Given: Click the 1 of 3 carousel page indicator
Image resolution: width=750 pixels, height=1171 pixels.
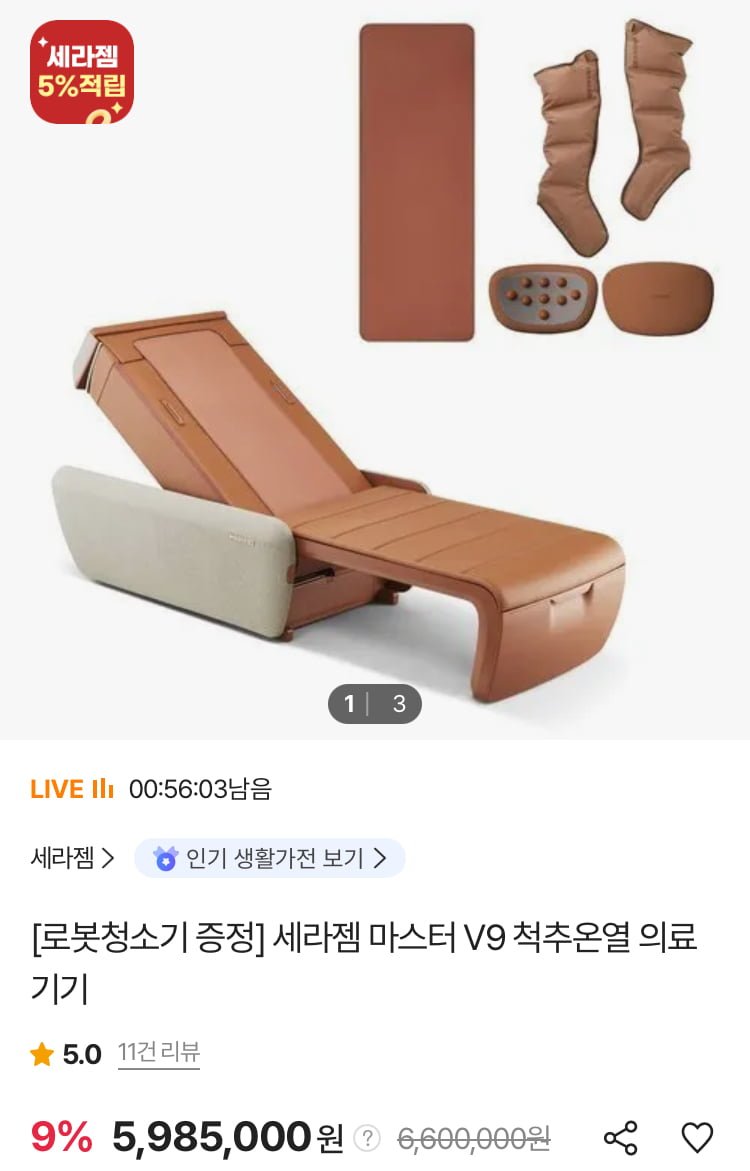Looking at the screenshot, I should point(375,703).
